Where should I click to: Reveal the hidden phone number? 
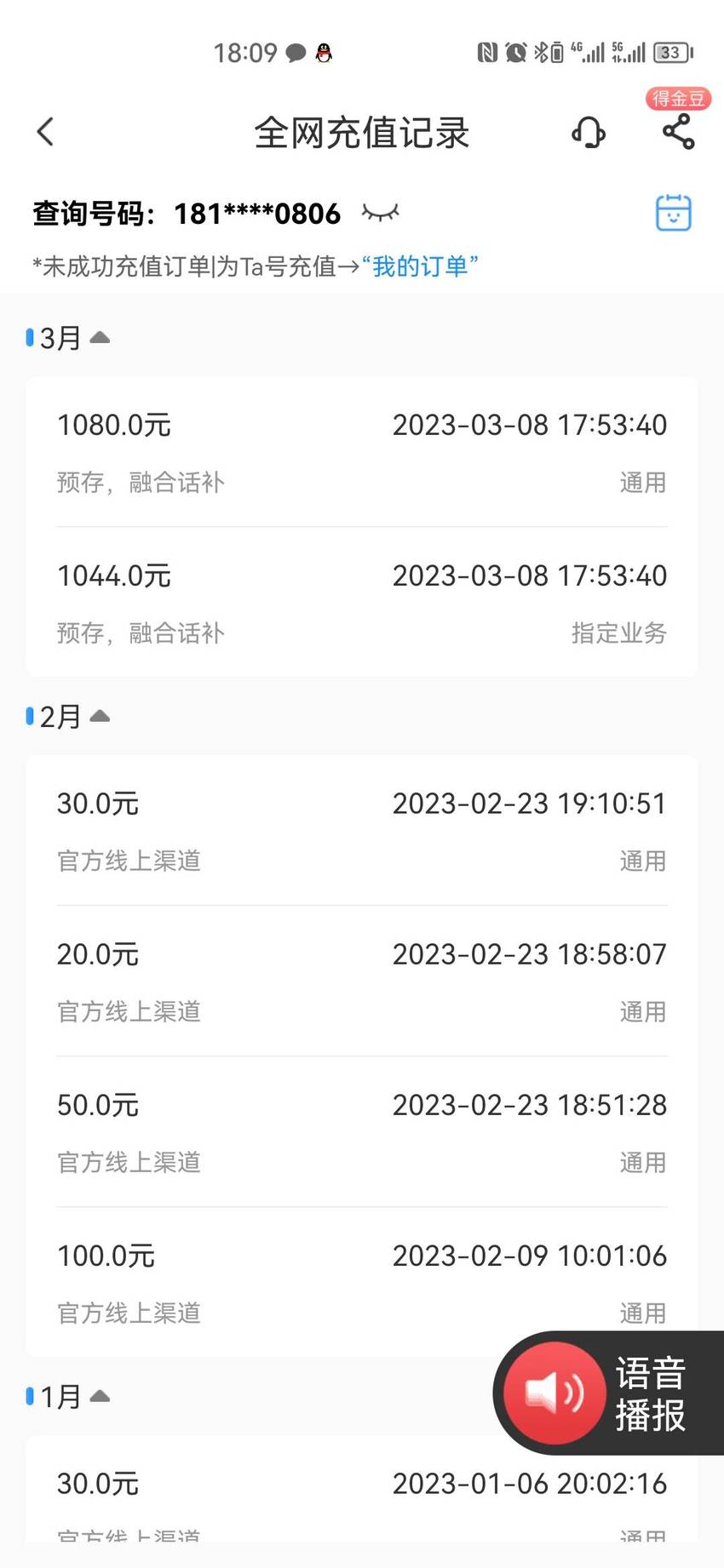click(380, 212)
